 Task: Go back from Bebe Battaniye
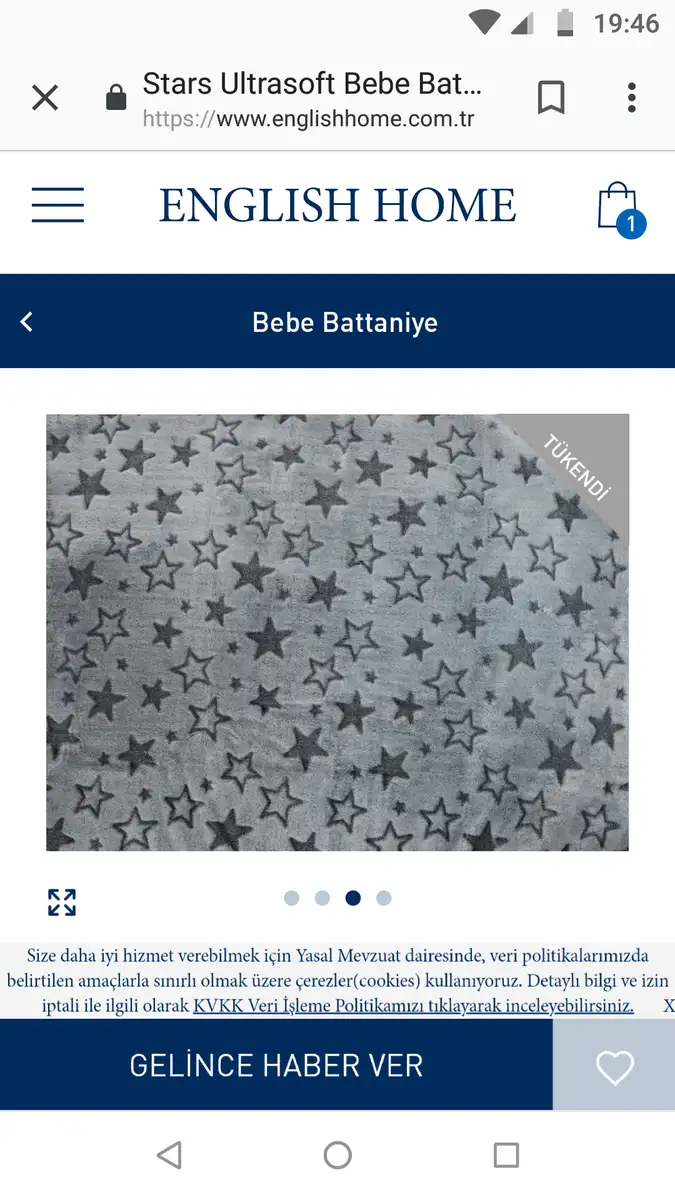[x=27, y=321]
